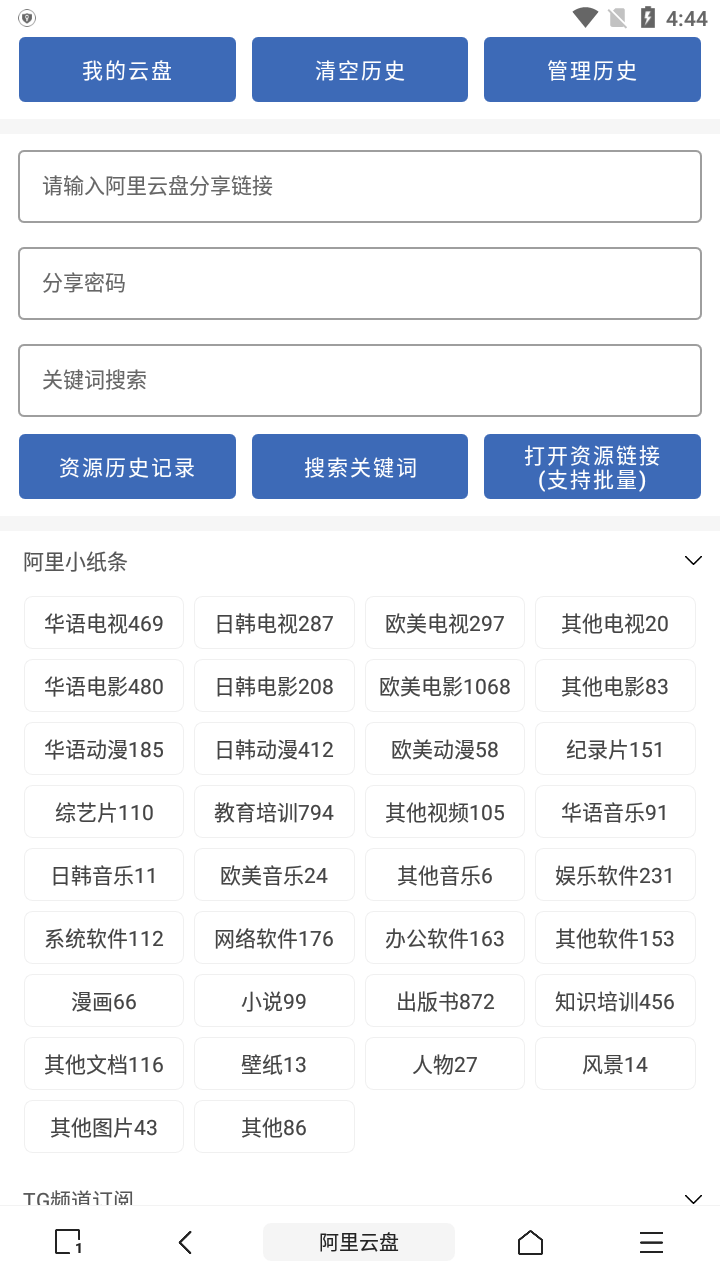Tap 搜索关键词 to search

359,466
